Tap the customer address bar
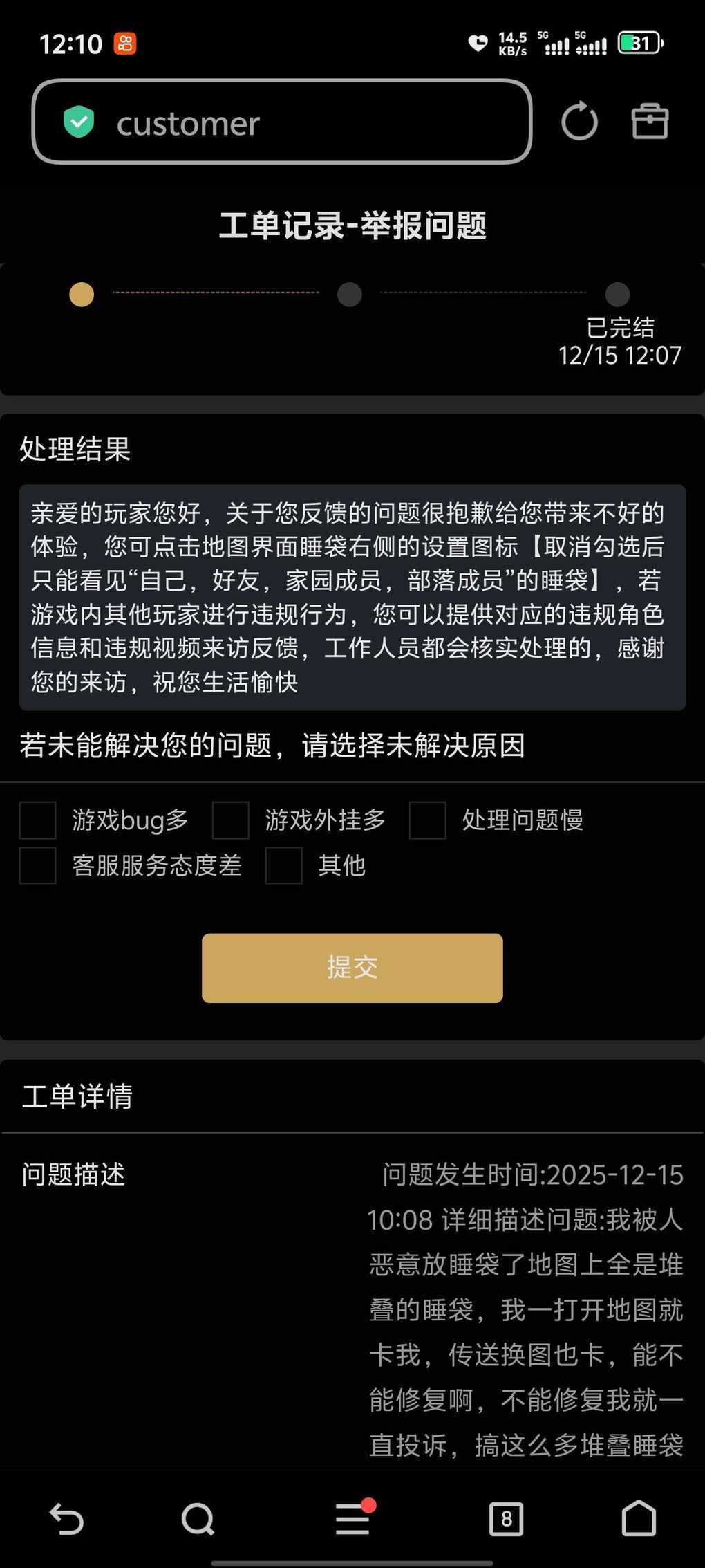Screen dimensions: 705x1568 (282, 122)
